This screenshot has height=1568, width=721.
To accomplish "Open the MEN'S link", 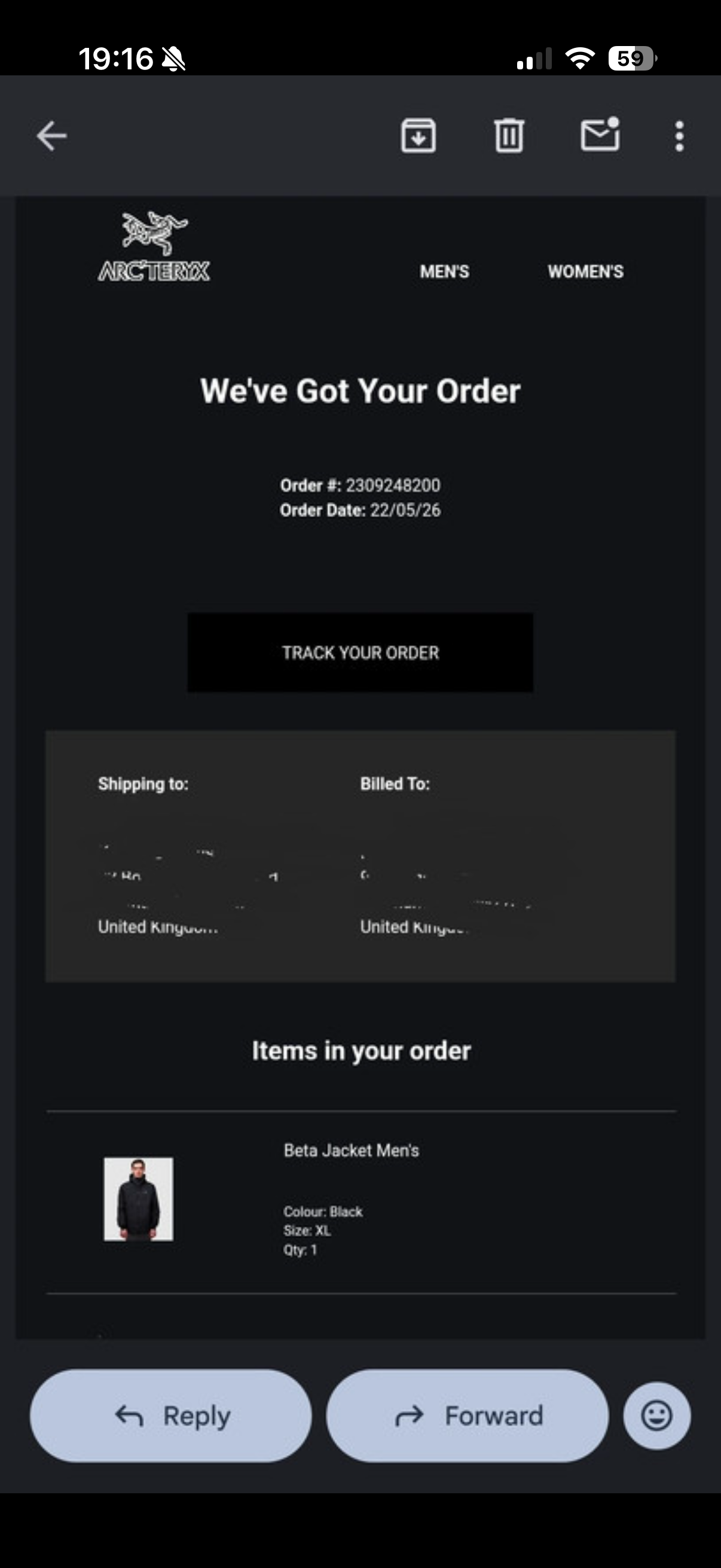I will click(x=444, y=271).
